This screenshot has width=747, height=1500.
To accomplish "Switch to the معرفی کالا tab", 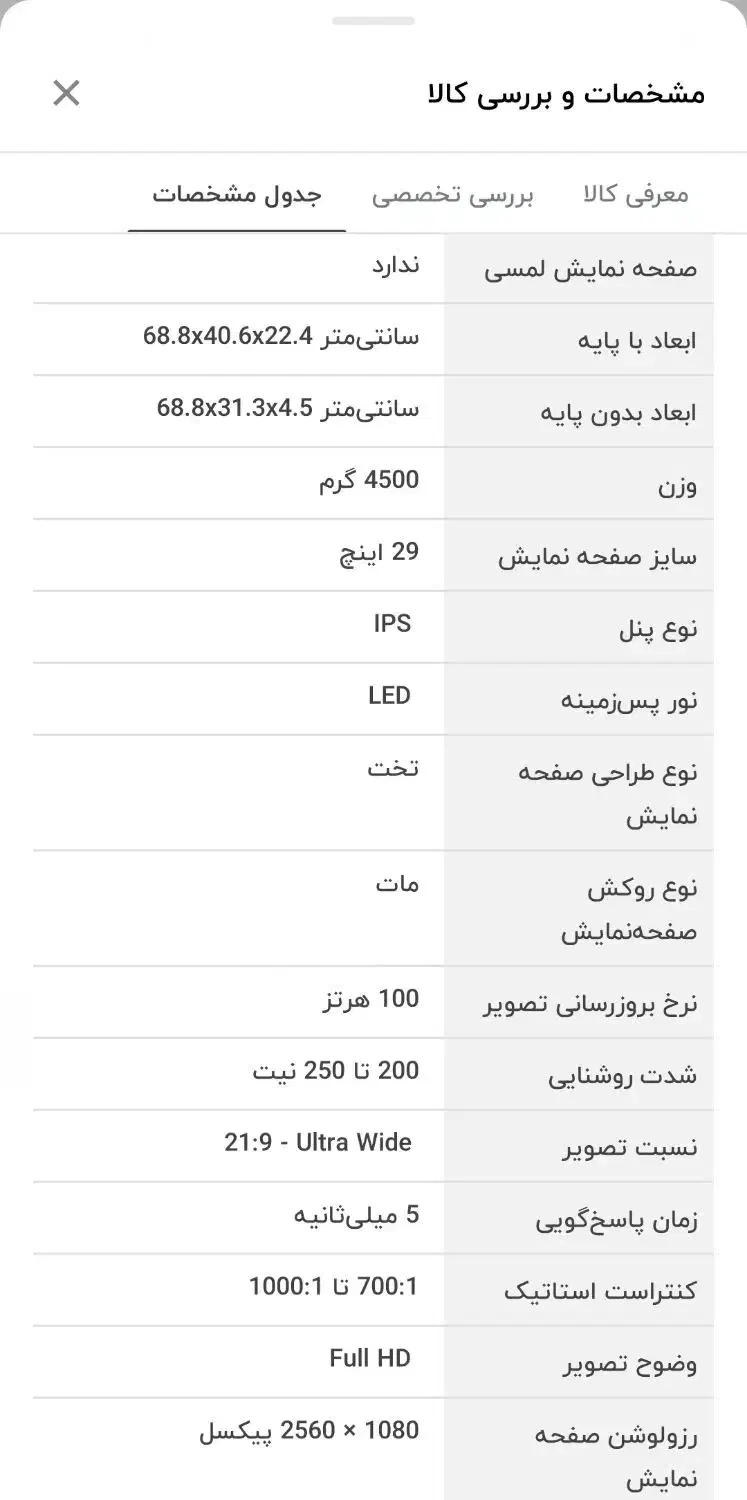I will tap(636, 194).
